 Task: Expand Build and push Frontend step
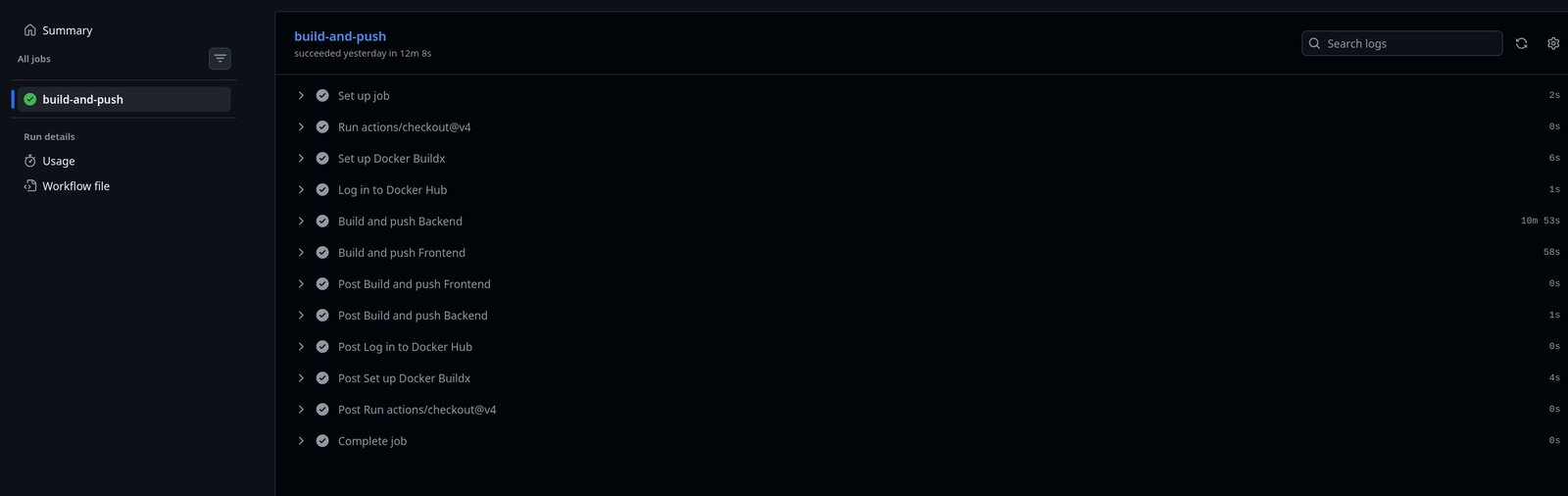coord(401,253)
